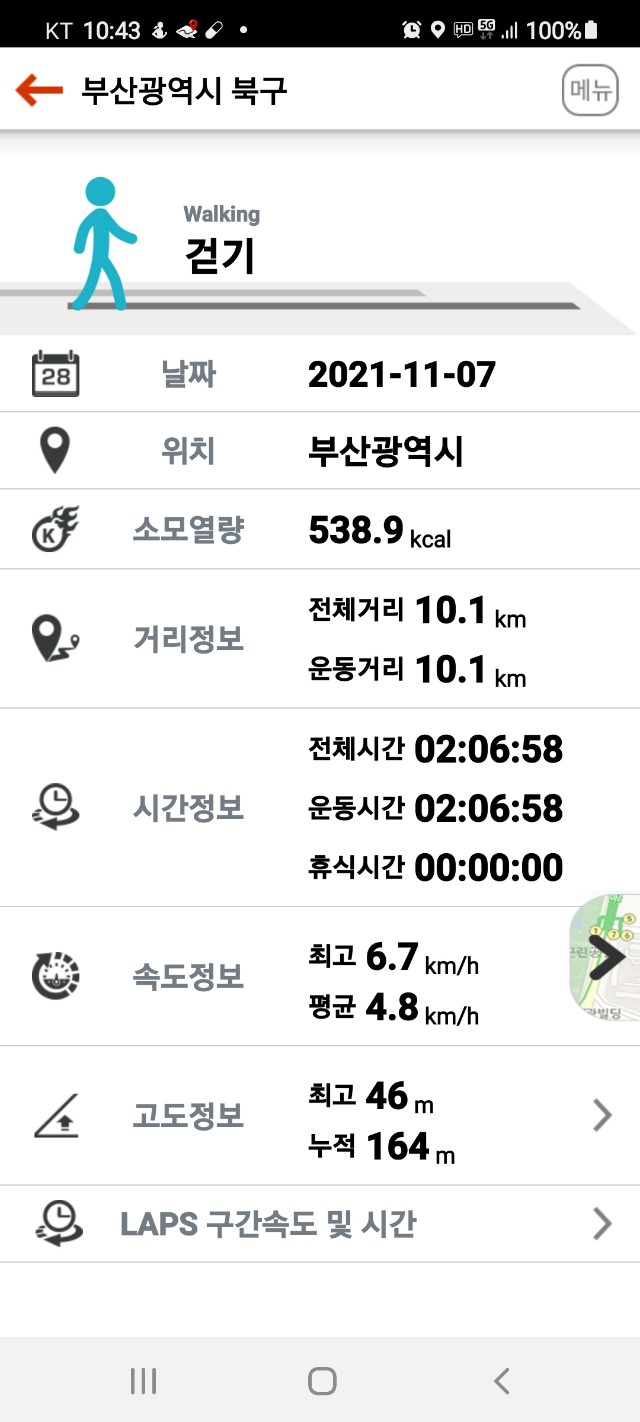This screenshot has width=640, height=1422.
Task: Open LAPS 구간속도 및 시간
Action: tap(320, 1223)
